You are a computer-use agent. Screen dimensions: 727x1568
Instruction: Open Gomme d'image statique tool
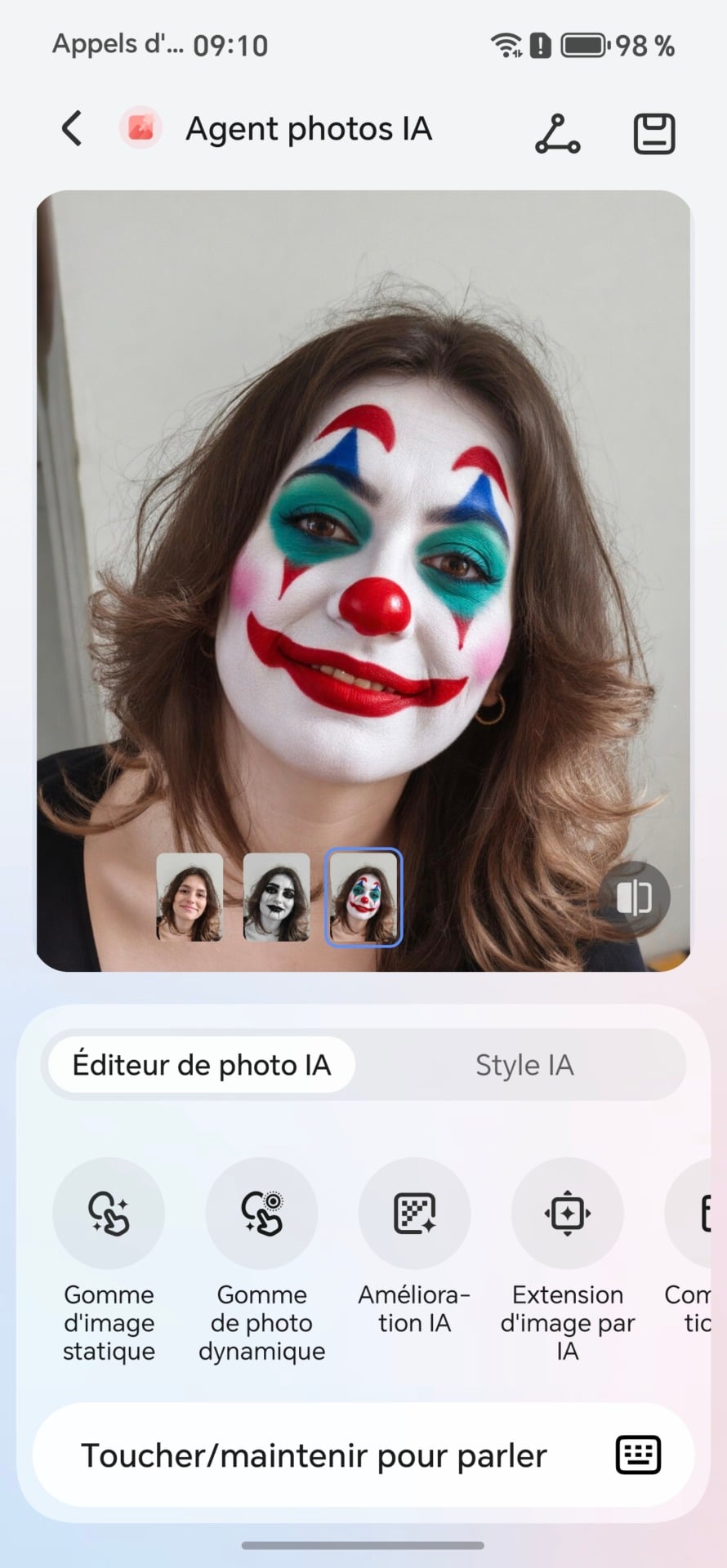109,1214
